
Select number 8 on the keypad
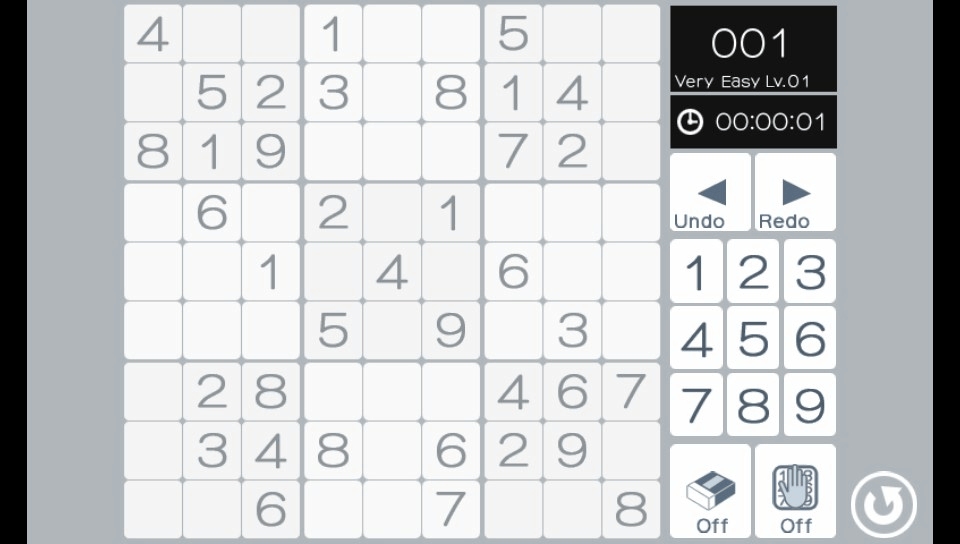(x=753, y=405)
